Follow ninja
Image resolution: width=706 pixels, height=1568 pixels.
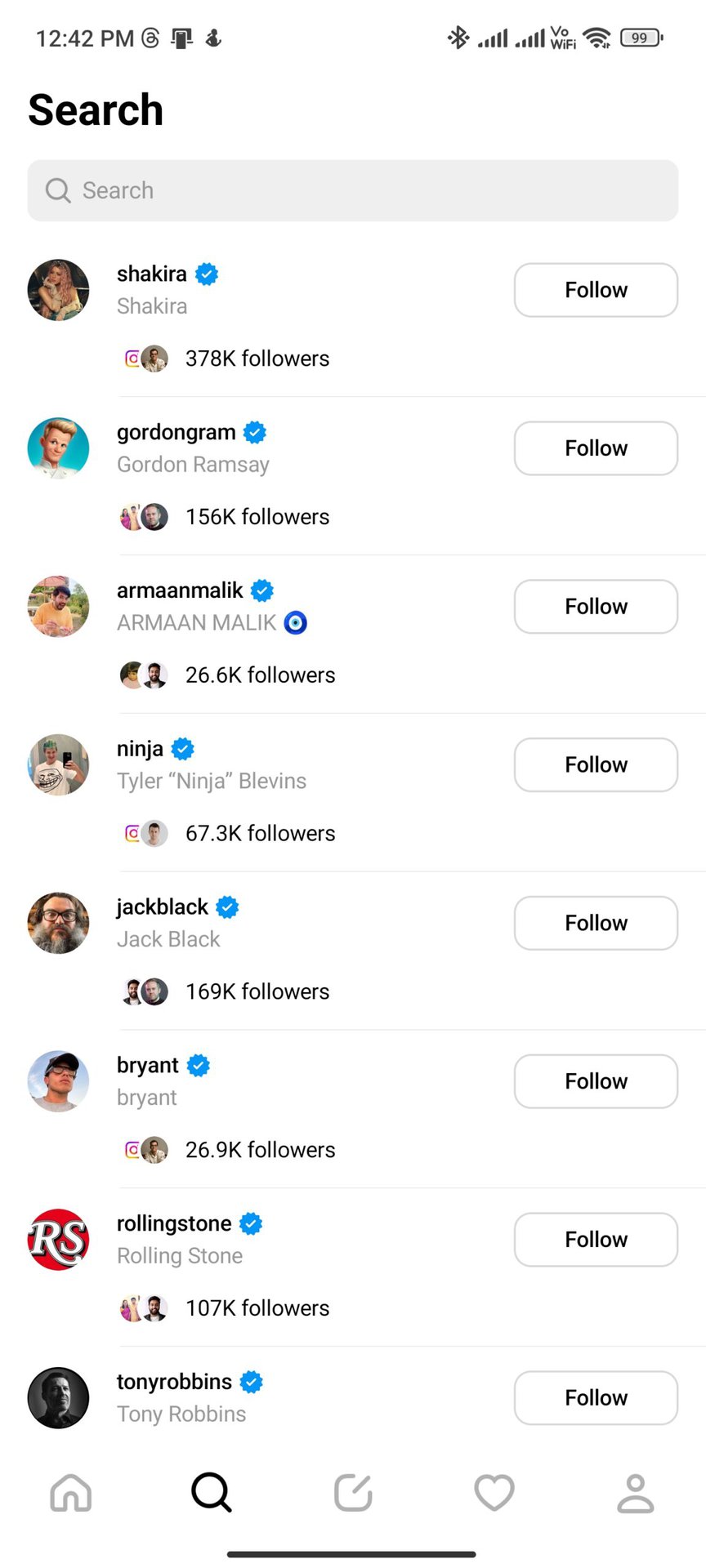point(596,765)
